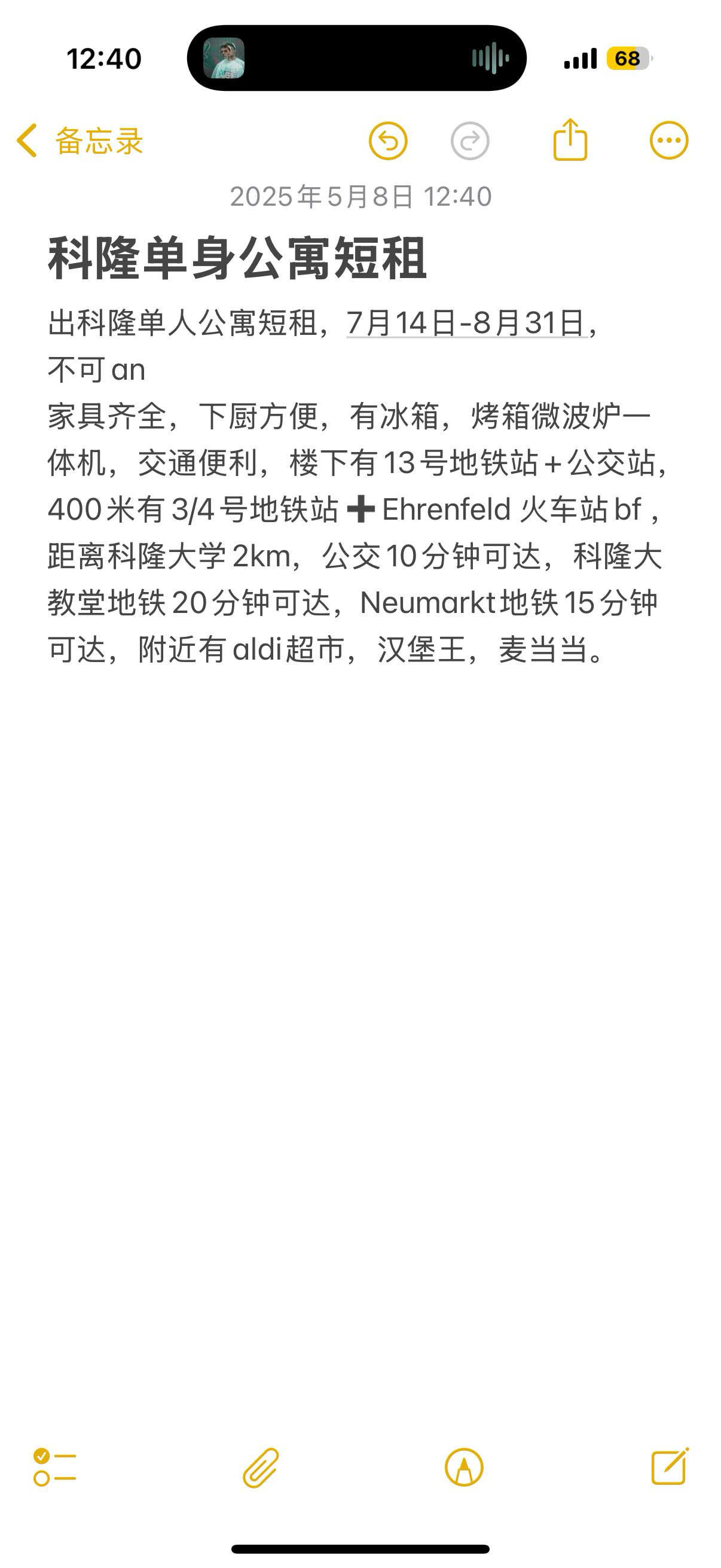Image resolution: width=721 pixels, height=1568 pixels.
Task: Attach a file with the paperclip icon
Action: [261, 1468]
